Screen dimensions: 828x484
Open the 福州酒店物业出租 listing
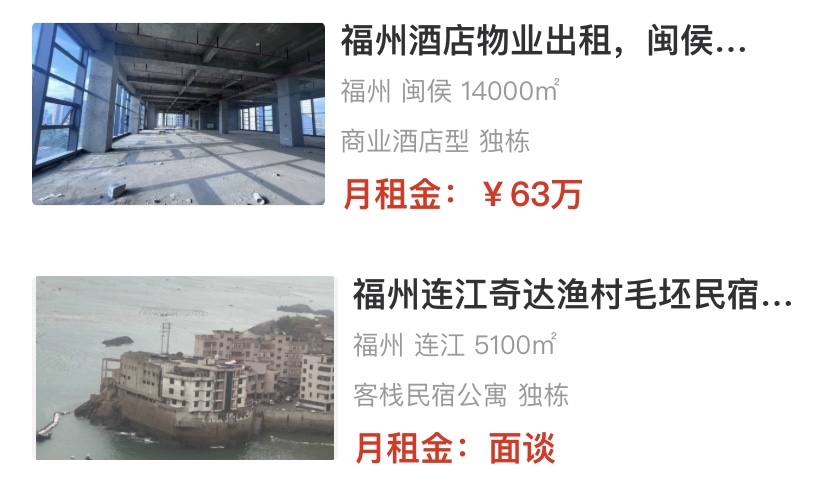544,43
